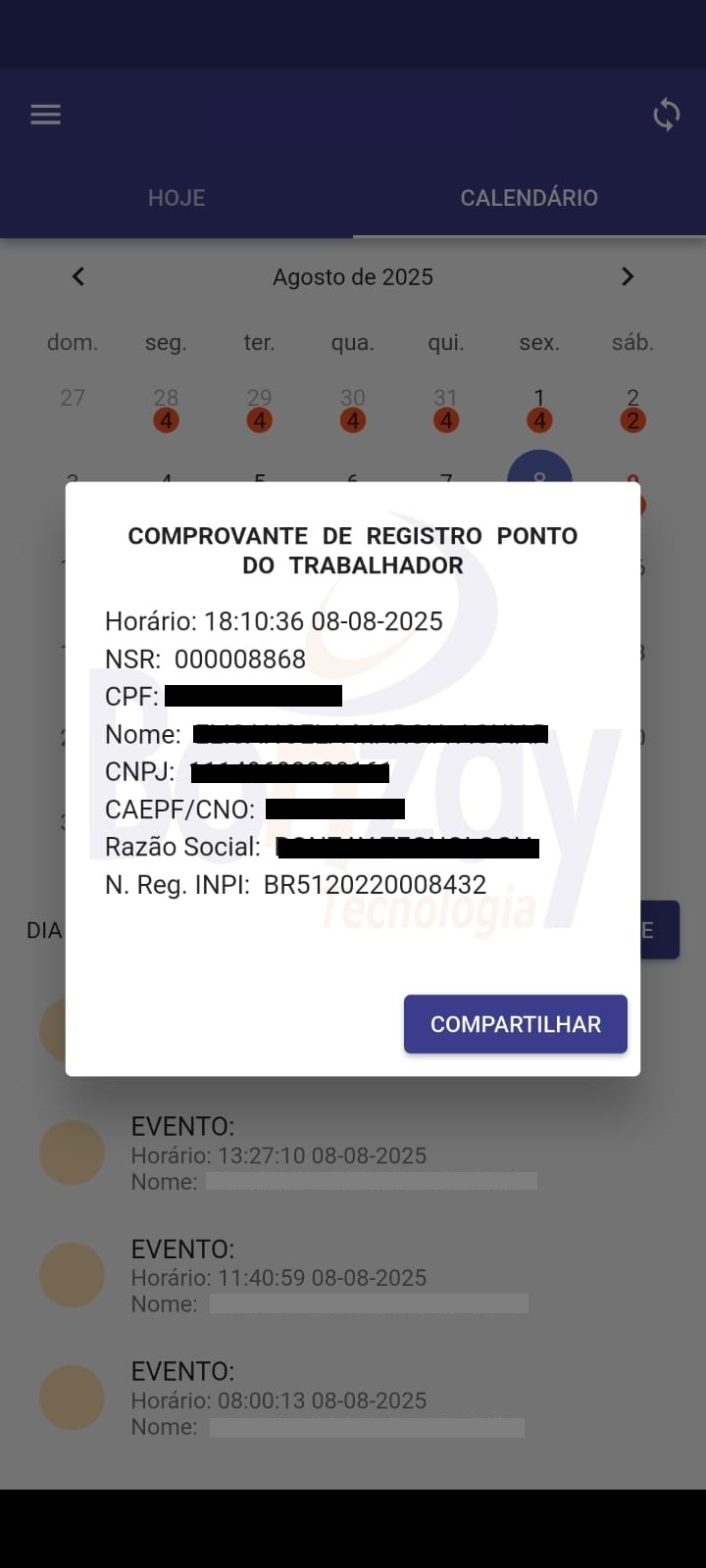Select July 28 in the calendar

166,407
